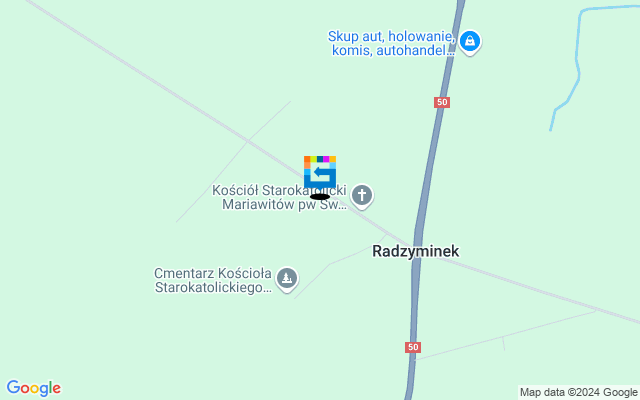Open the Cmentarz Kościoła Starokatolickiego cemetery marker
Screen dimensions: 640x400
coord(287,279)
